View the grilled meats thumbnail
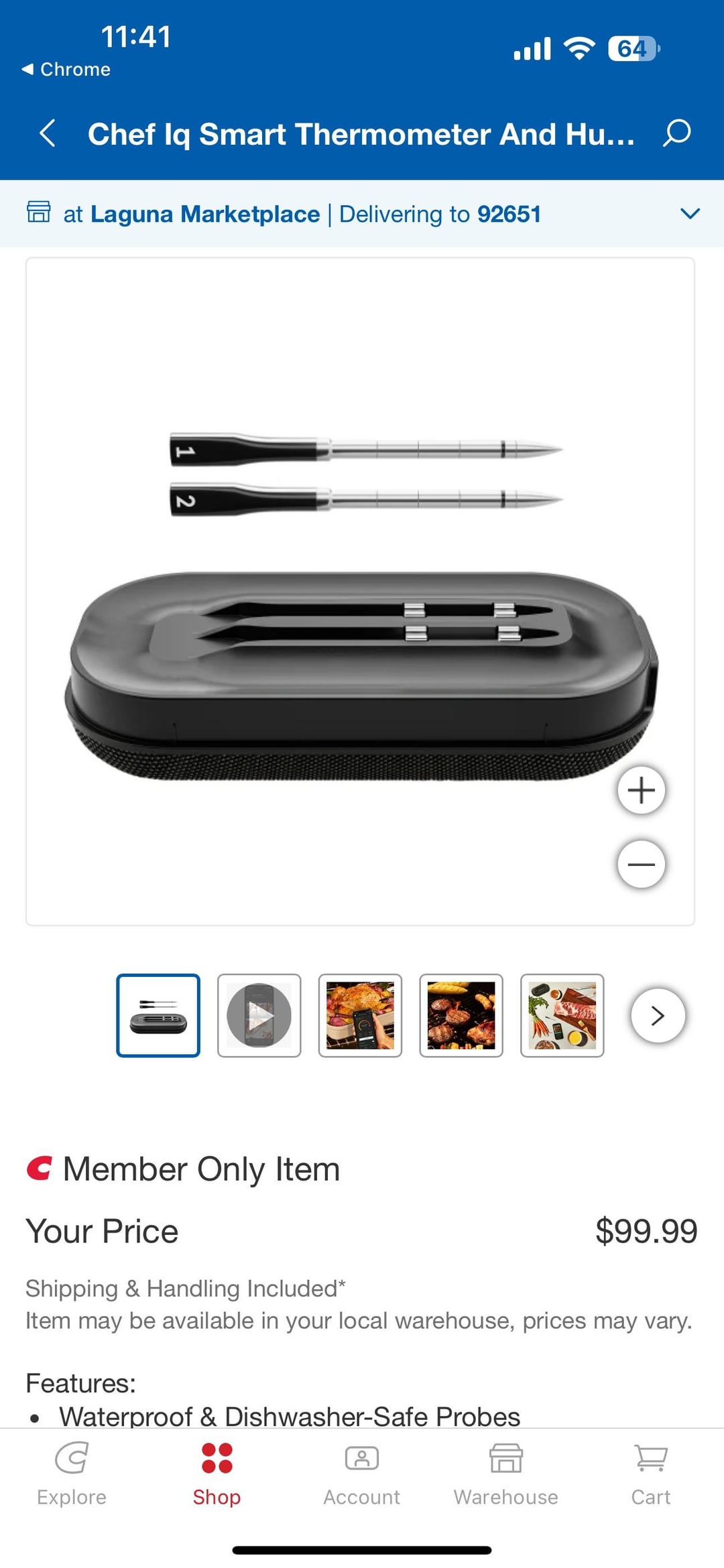 461,1015
